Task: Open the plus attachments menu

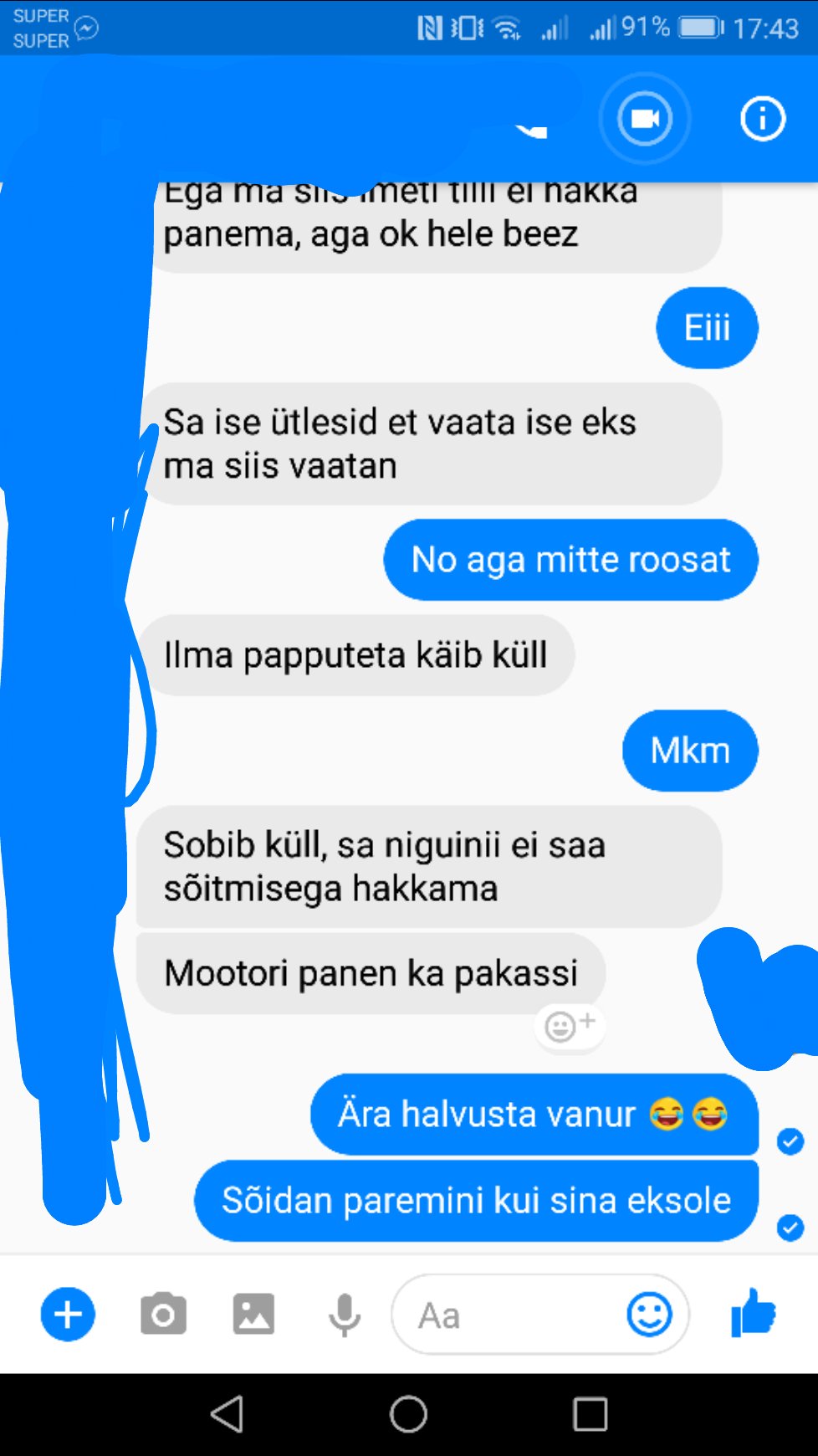Action: click(68, 1314)
